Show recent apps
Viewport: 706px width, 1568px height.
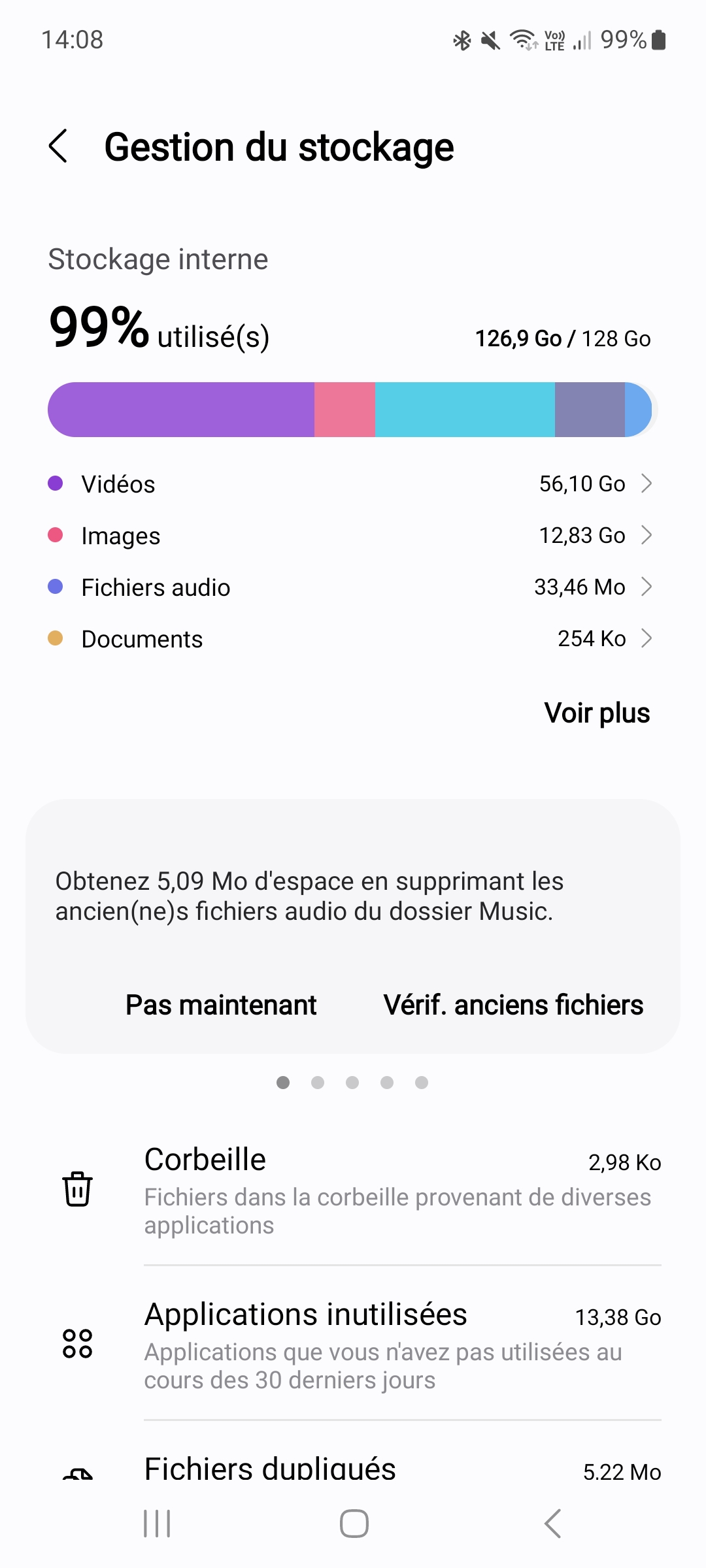click(x=157, y=1524)
